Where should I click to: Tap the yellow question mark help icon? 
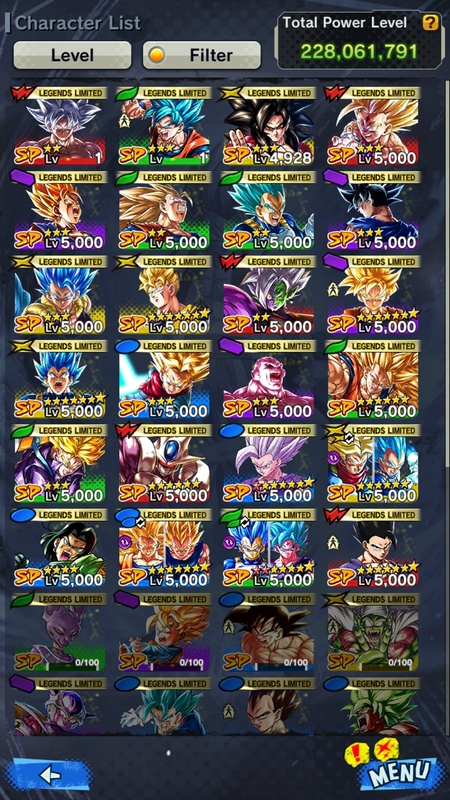[x=431, y=22]
